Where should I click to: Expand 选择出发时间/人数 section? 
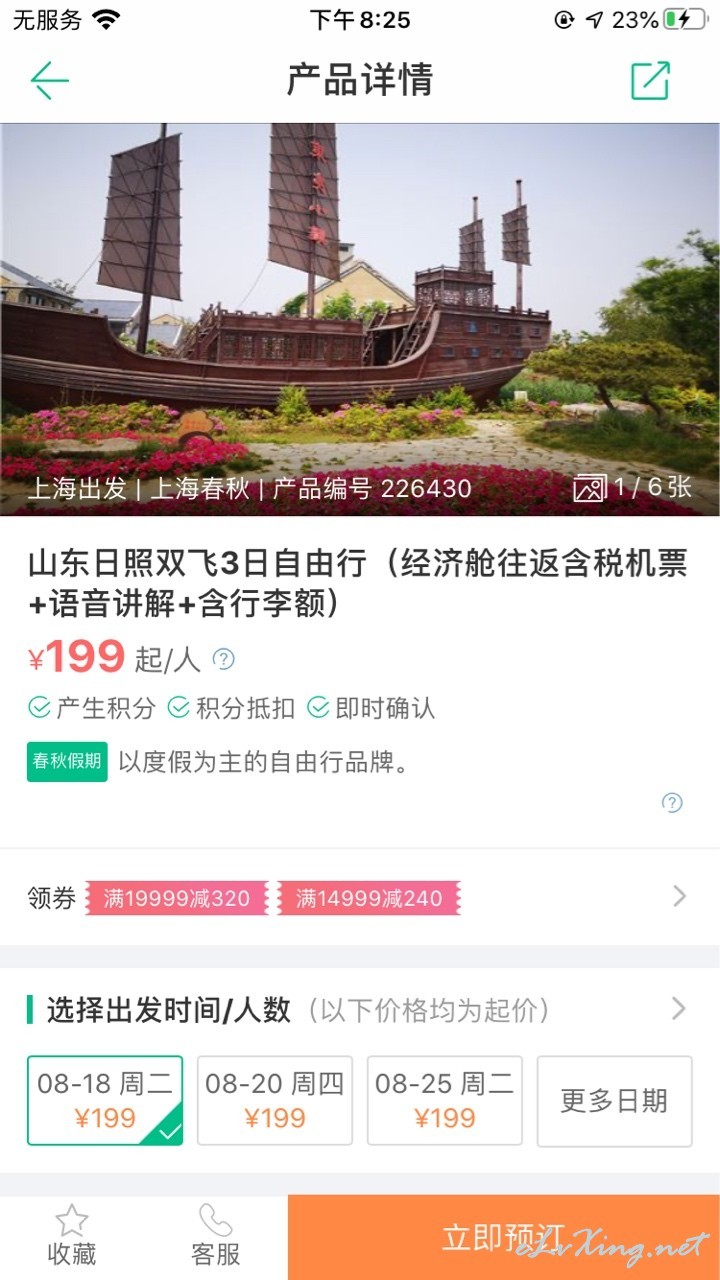[360, 1009]
